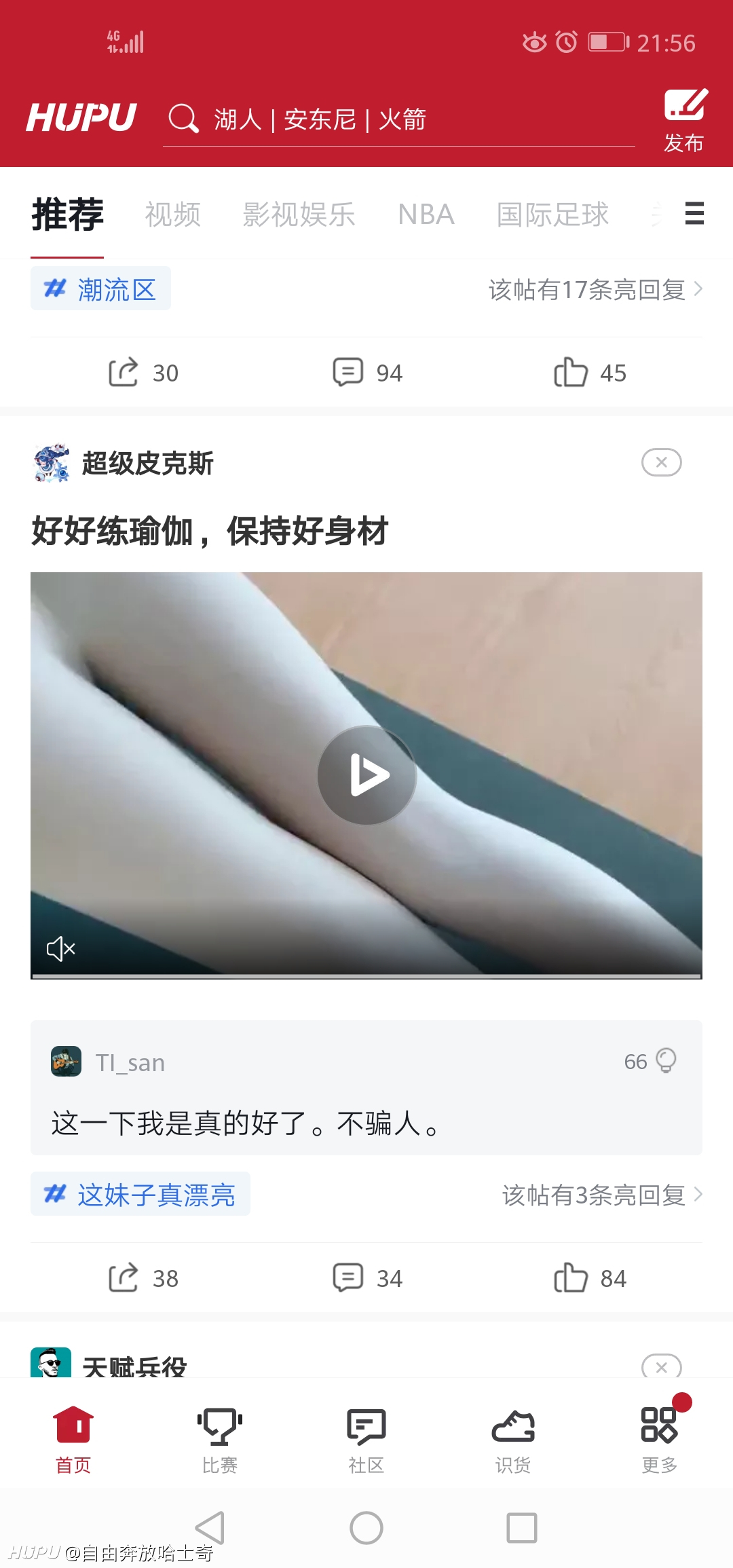Unmute the video sound
Screen dimensions: 733x1568
point(60,948)
